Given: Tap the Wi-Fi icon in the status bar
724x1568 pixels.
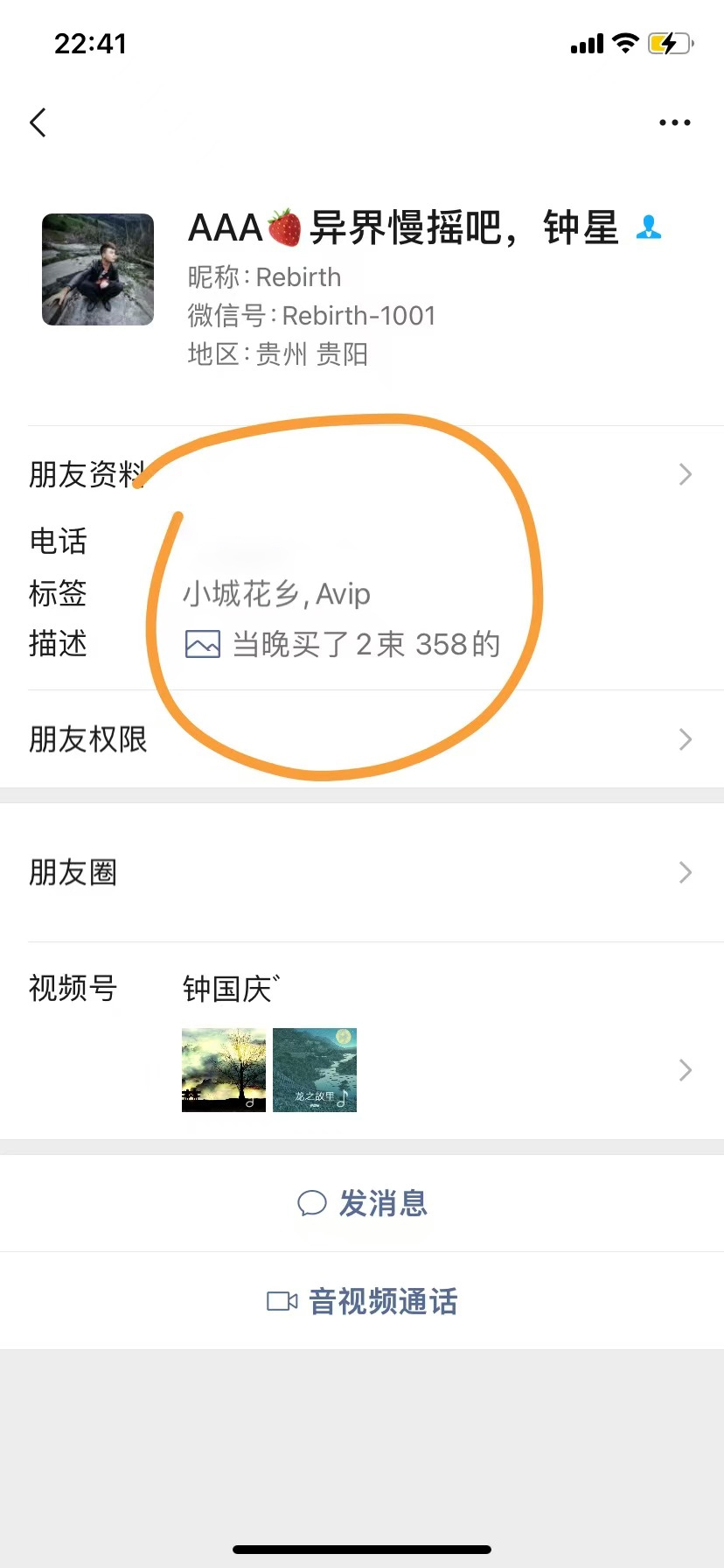Looking at the screenshot, I should pos(626,43).
